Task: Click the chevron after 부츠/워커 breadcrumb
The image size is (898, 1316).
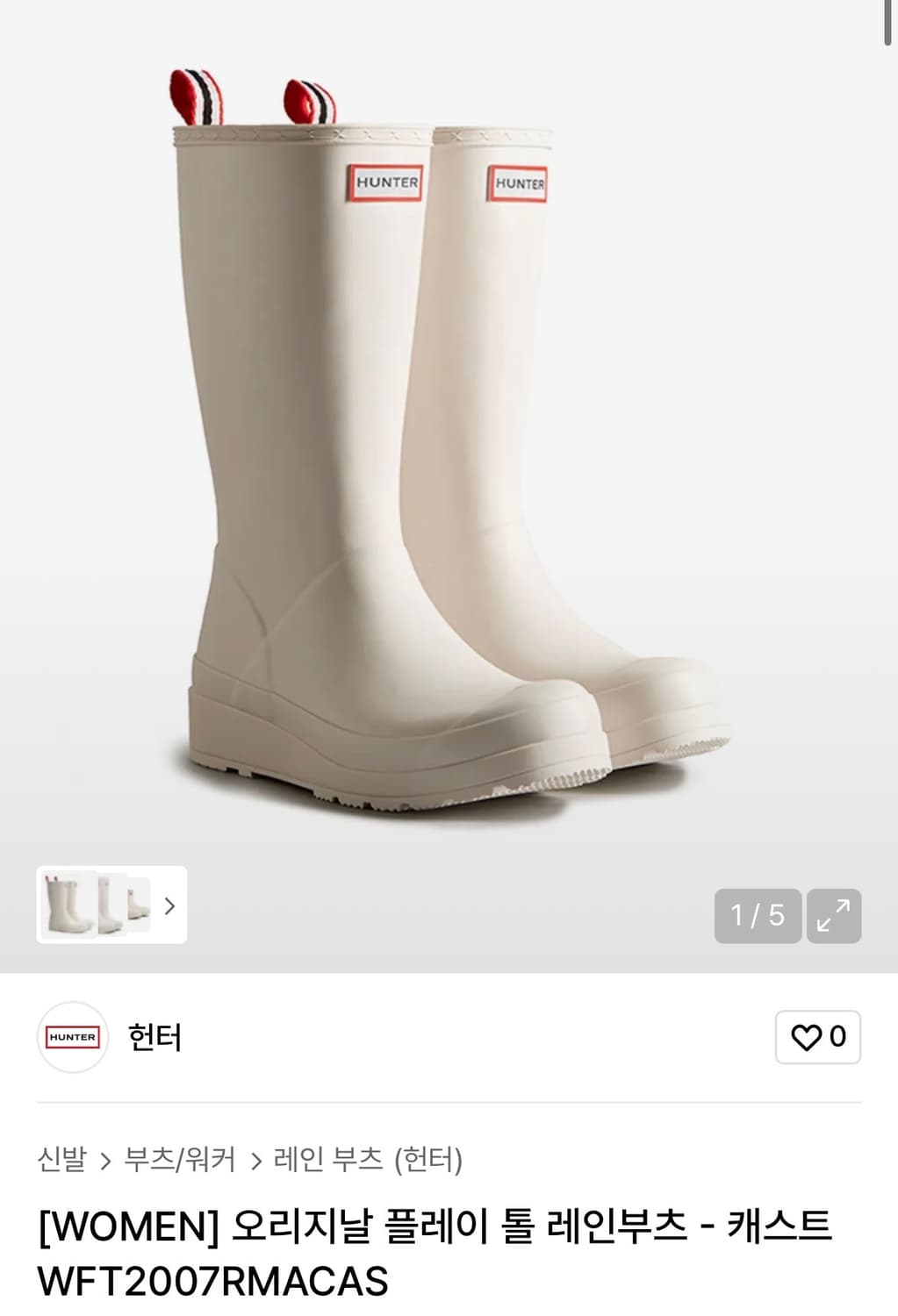Action: coord(255,1157)
